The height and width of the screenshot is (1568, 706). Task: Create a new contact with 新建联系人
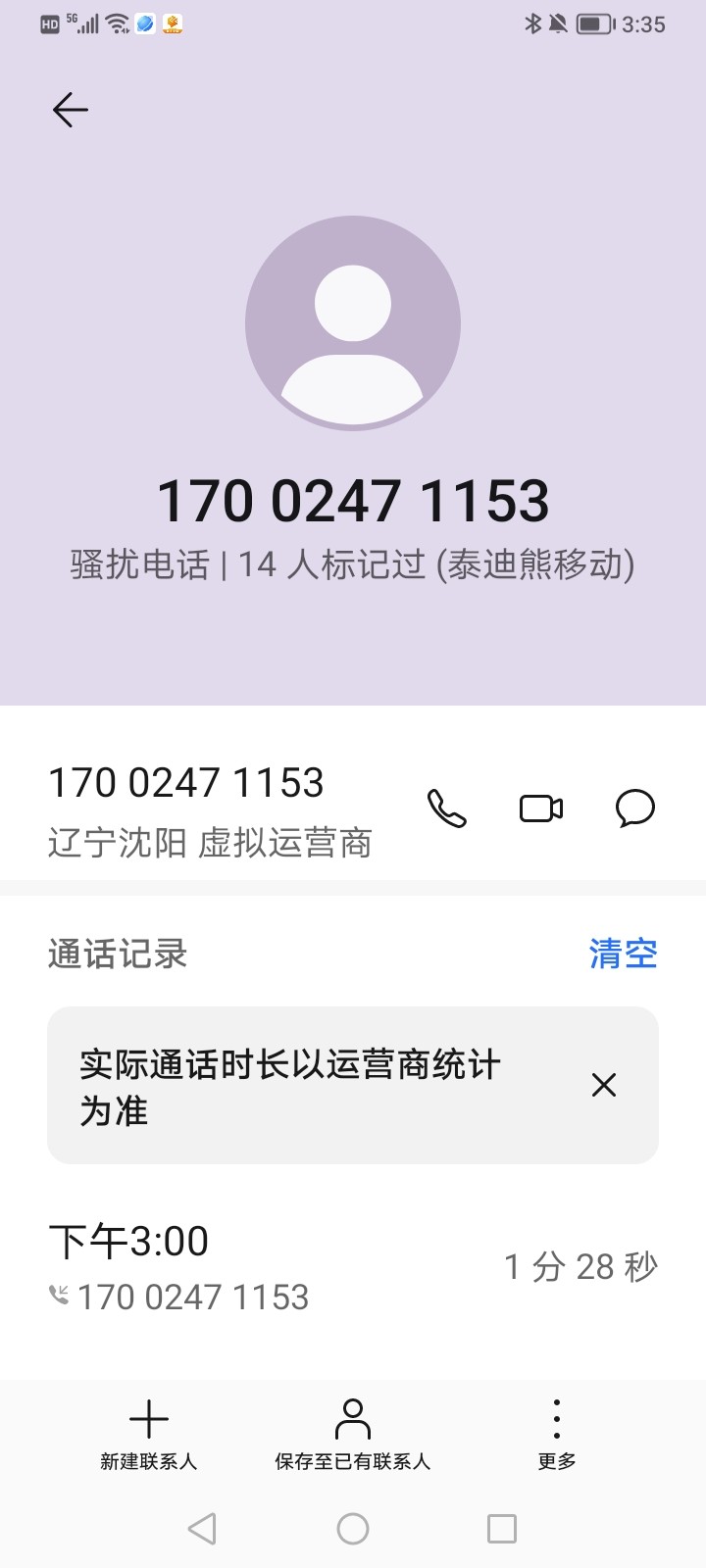149,1435
